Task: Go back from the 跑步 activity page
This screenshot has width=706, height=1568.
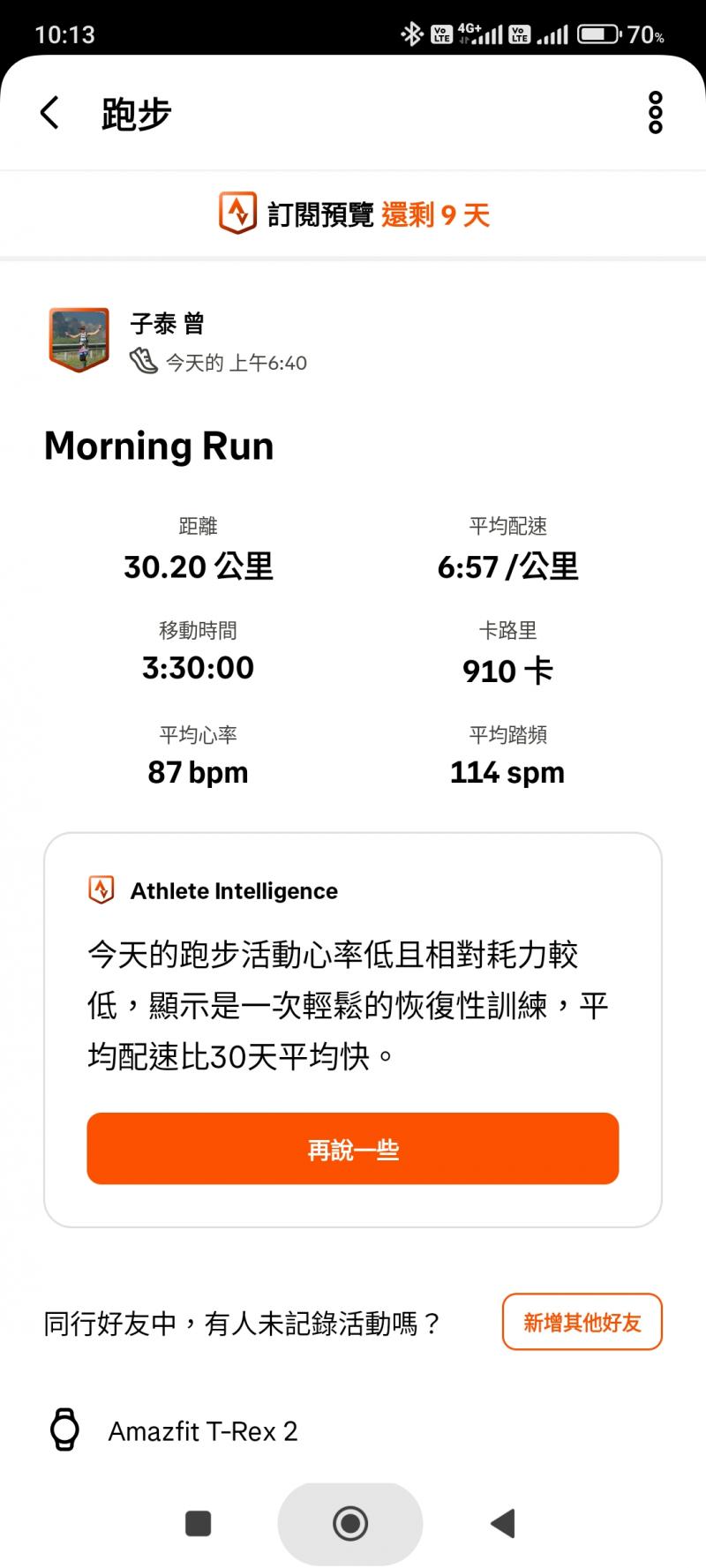Action: tap(50, 113)
